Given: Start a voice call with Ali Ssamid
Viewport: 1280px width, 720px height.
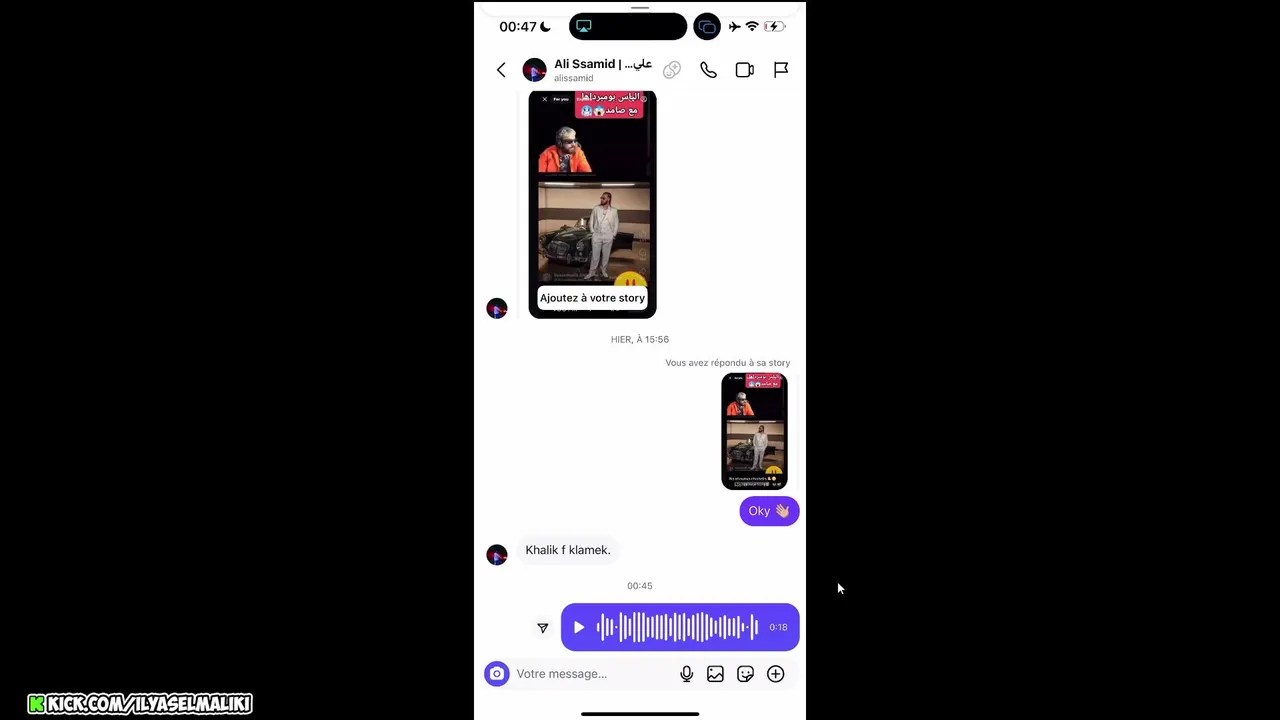Looking at the screenshot, I should (x=708, y=70).
